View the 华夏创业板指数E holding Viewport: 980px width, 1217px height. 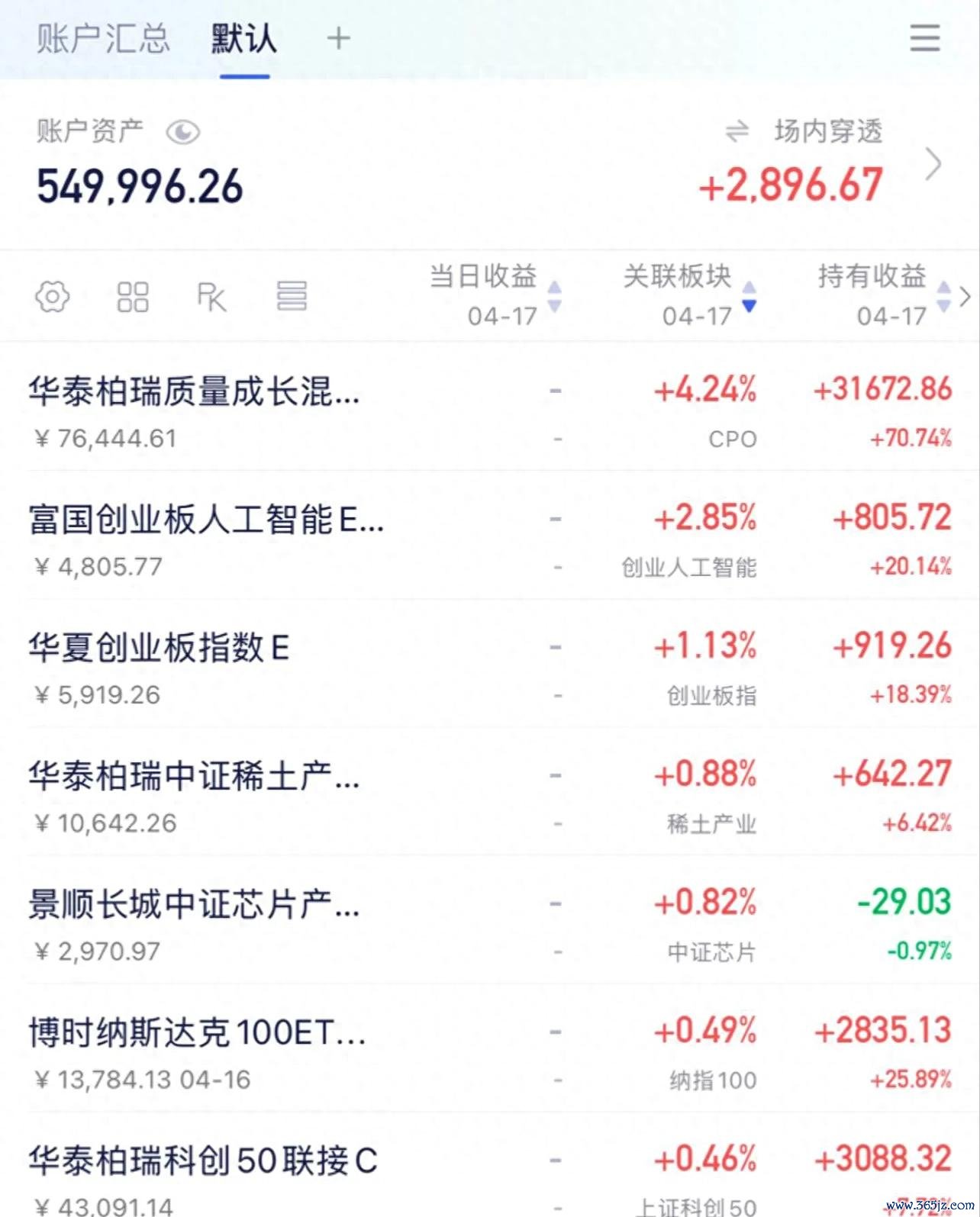pos(159,649)
